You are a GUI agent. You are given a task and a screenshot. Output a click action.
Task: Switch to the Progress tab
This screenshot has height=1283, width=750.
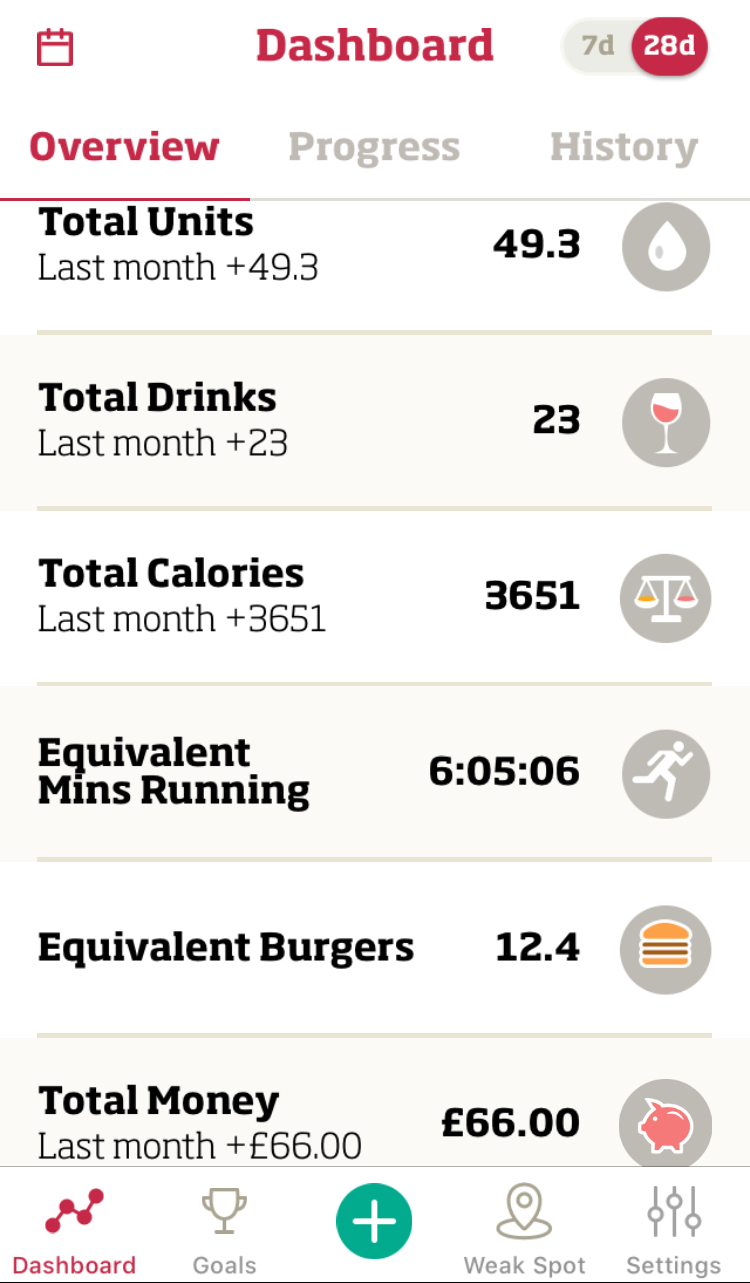click(x=374, y=147)
